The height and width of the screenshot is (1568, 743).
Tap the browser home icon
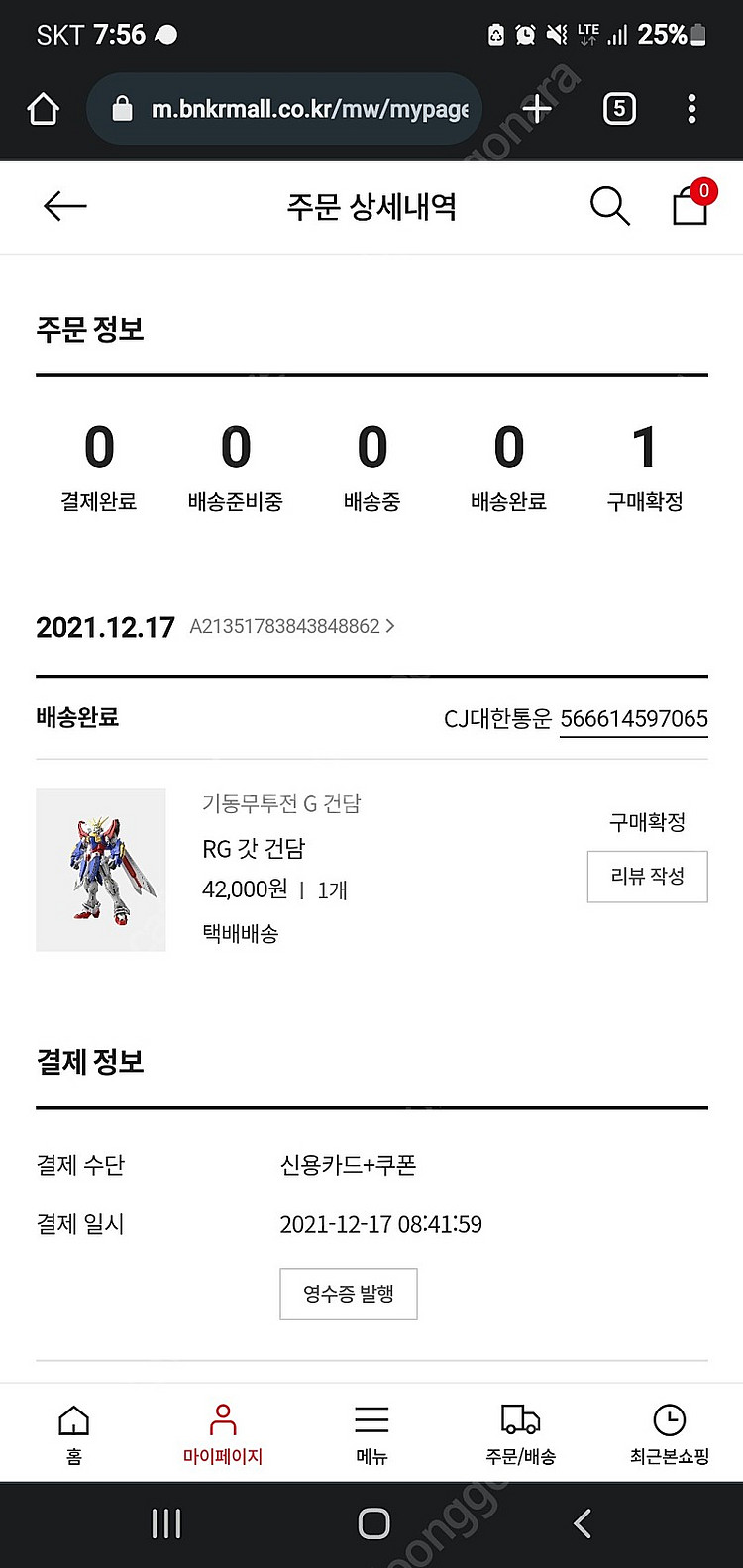42,109
